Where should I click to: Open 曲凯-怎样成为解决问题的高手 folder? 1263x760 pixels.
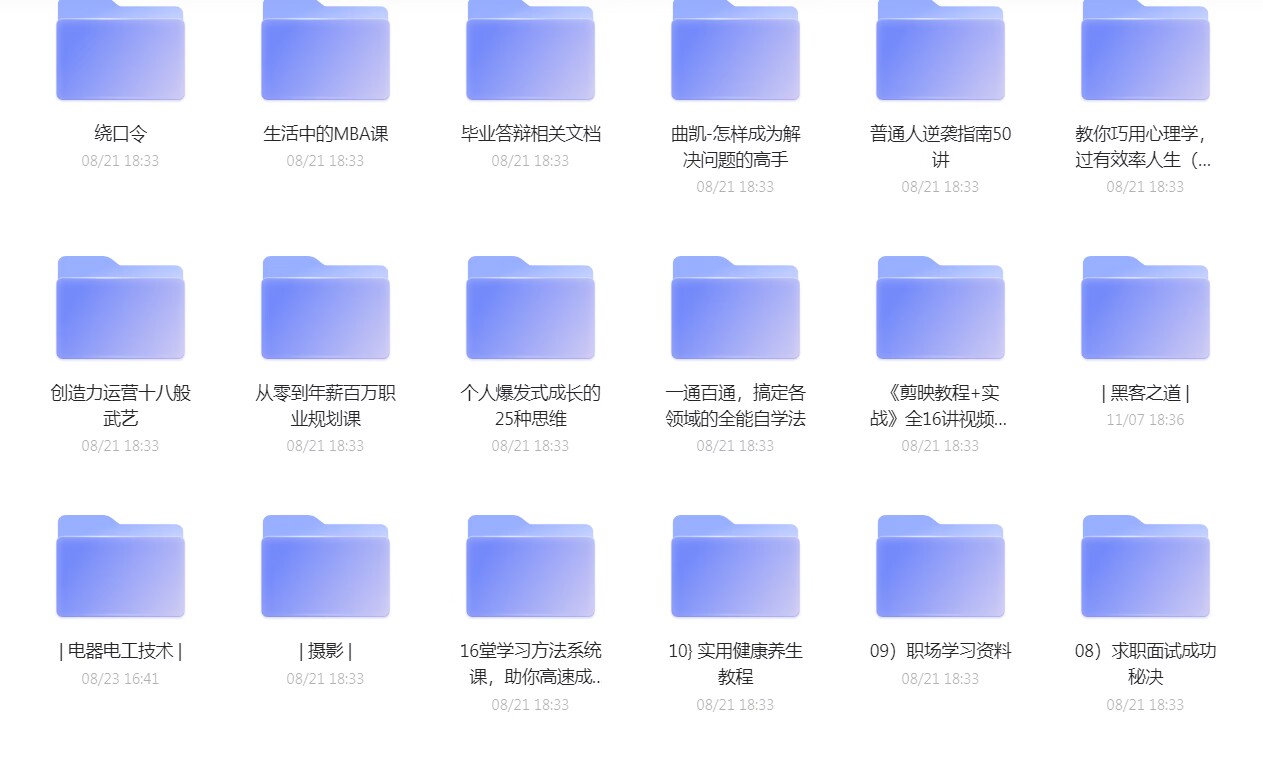coord(735,55)
